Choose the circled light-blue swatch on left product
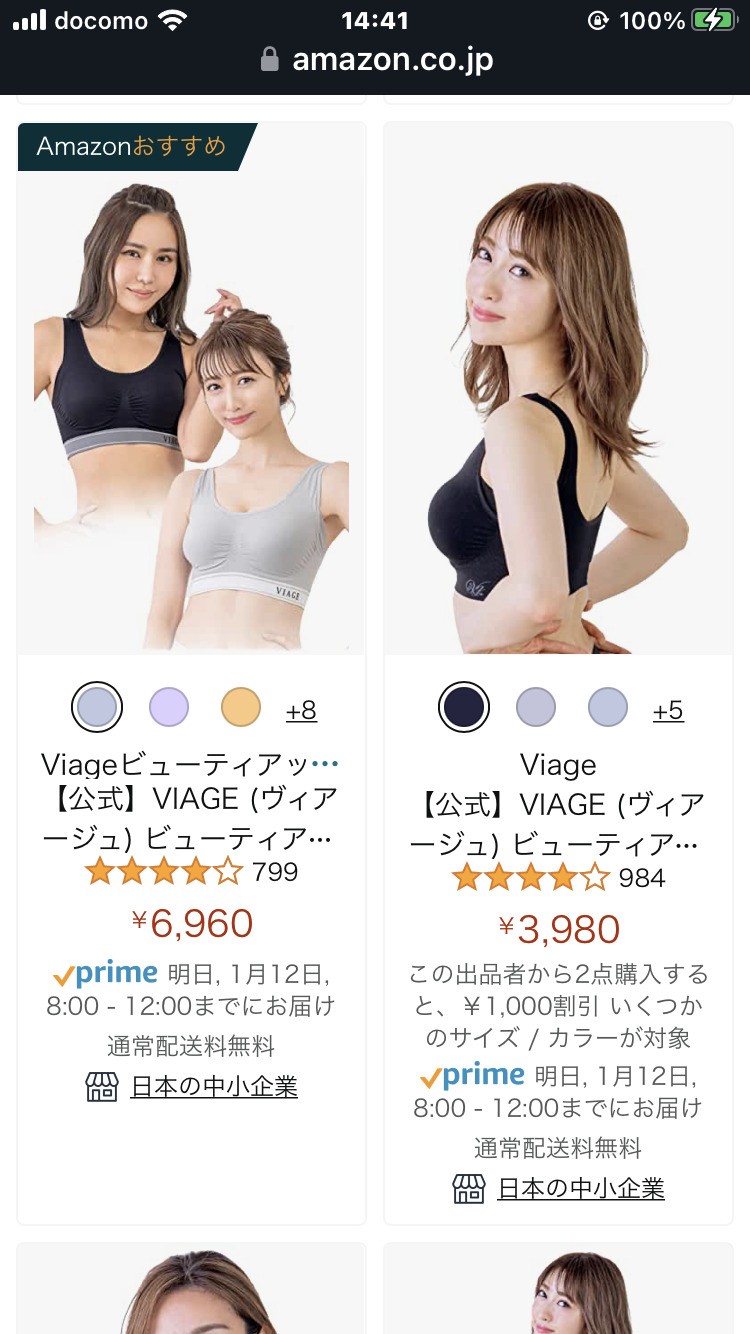Viewport: 750px width, 1334px height. coord(96,706)
